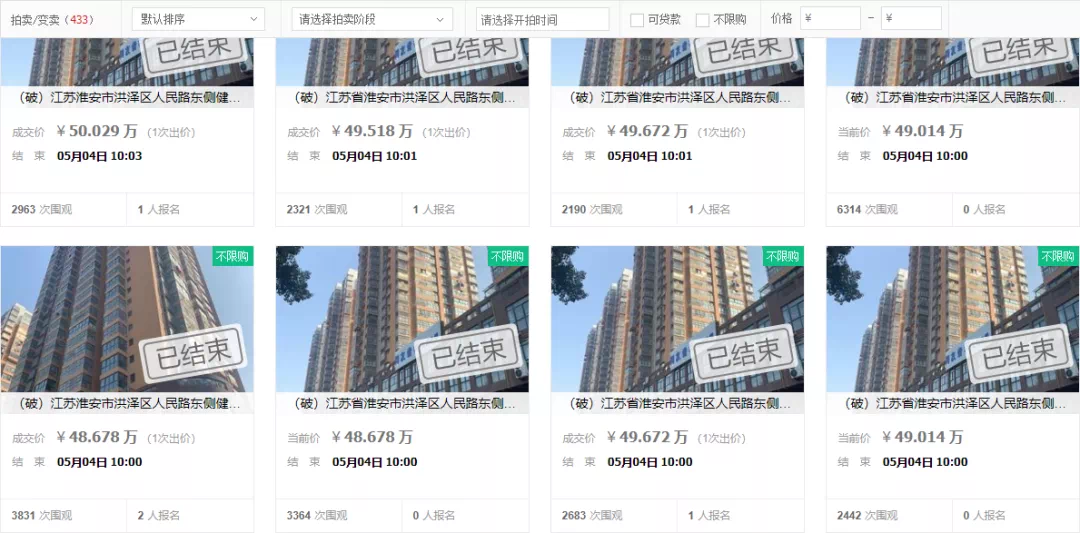
Task: Tap the maximum price field
Action: 911,18
